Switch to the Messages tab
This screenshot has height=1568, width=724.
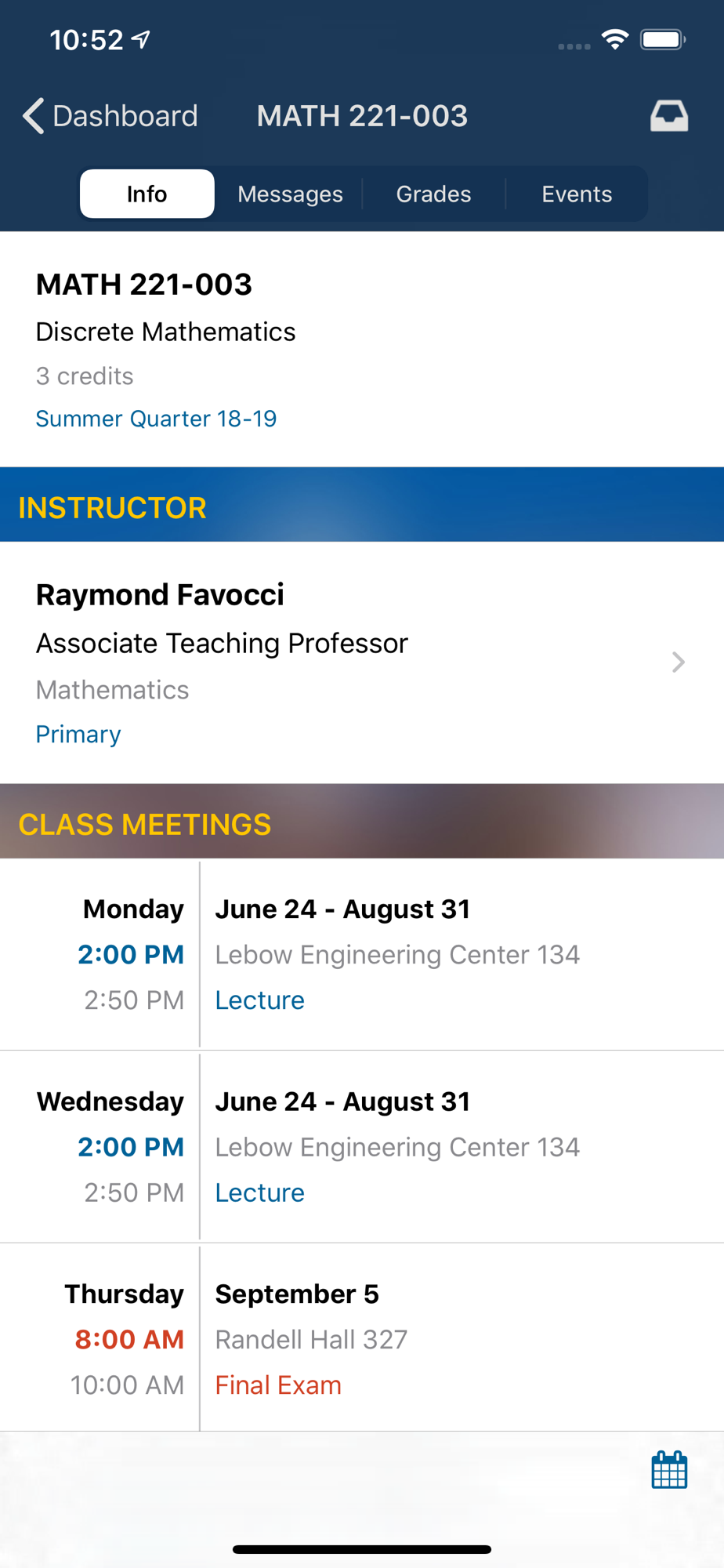290,194
